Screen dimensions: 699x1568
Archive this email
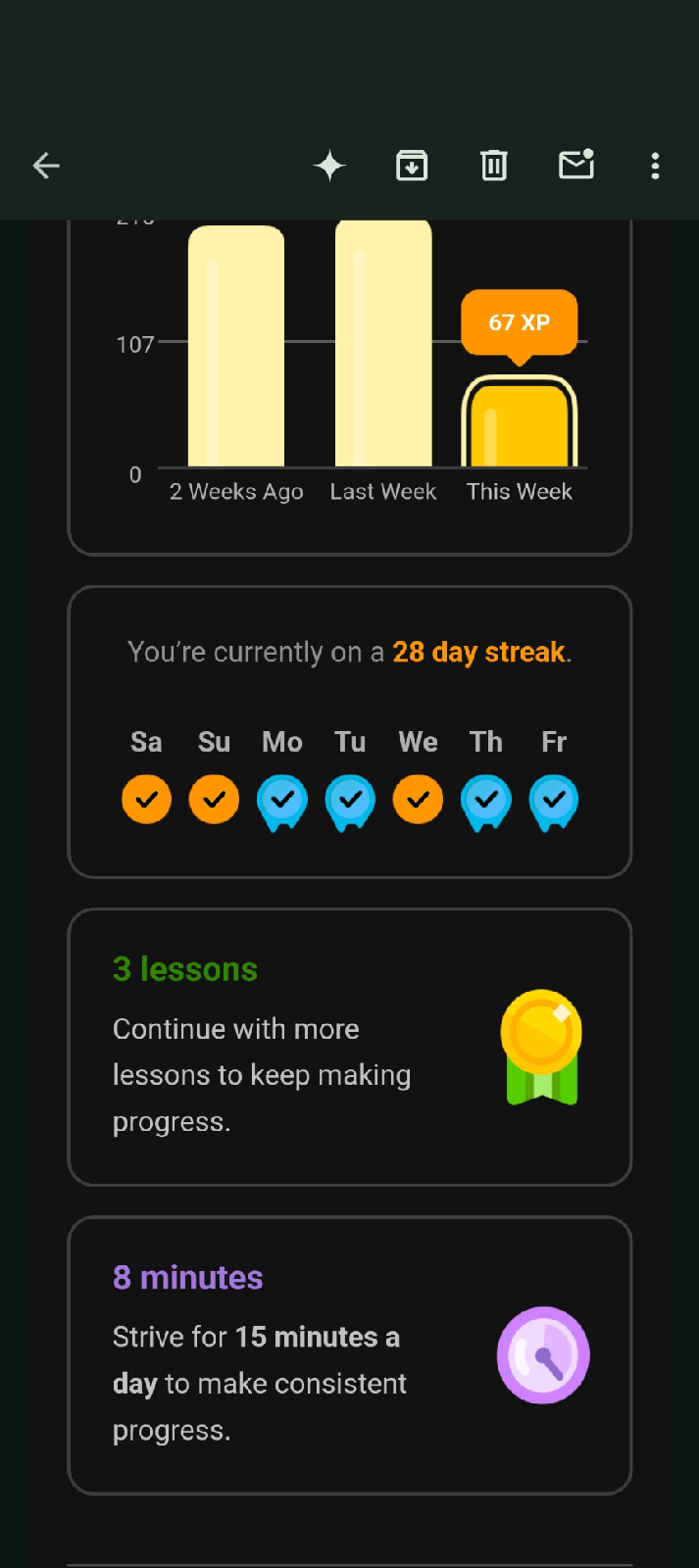tap(412, 166)
